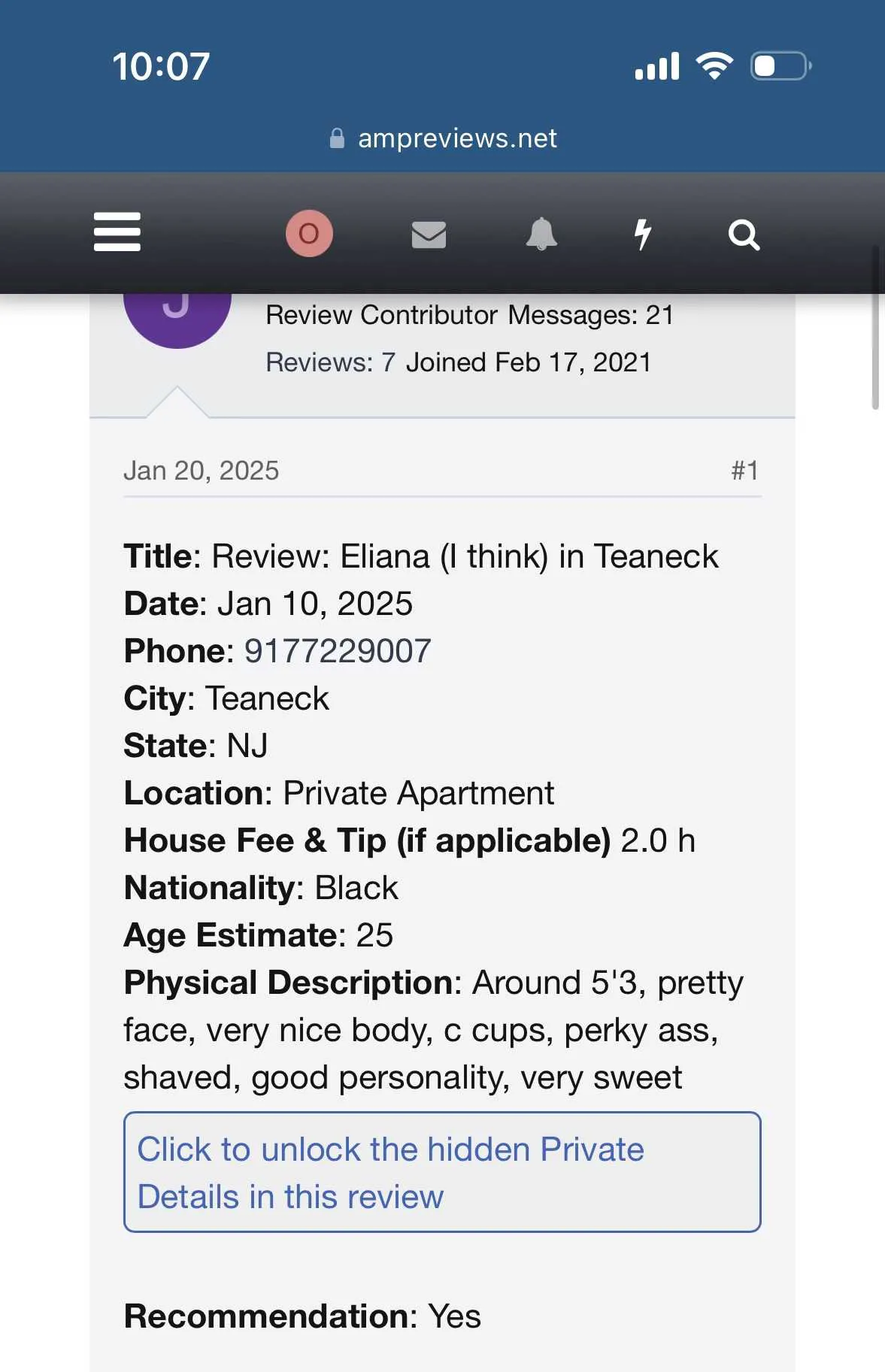Open the poster's Reviews: 7 link

[330, 362]
